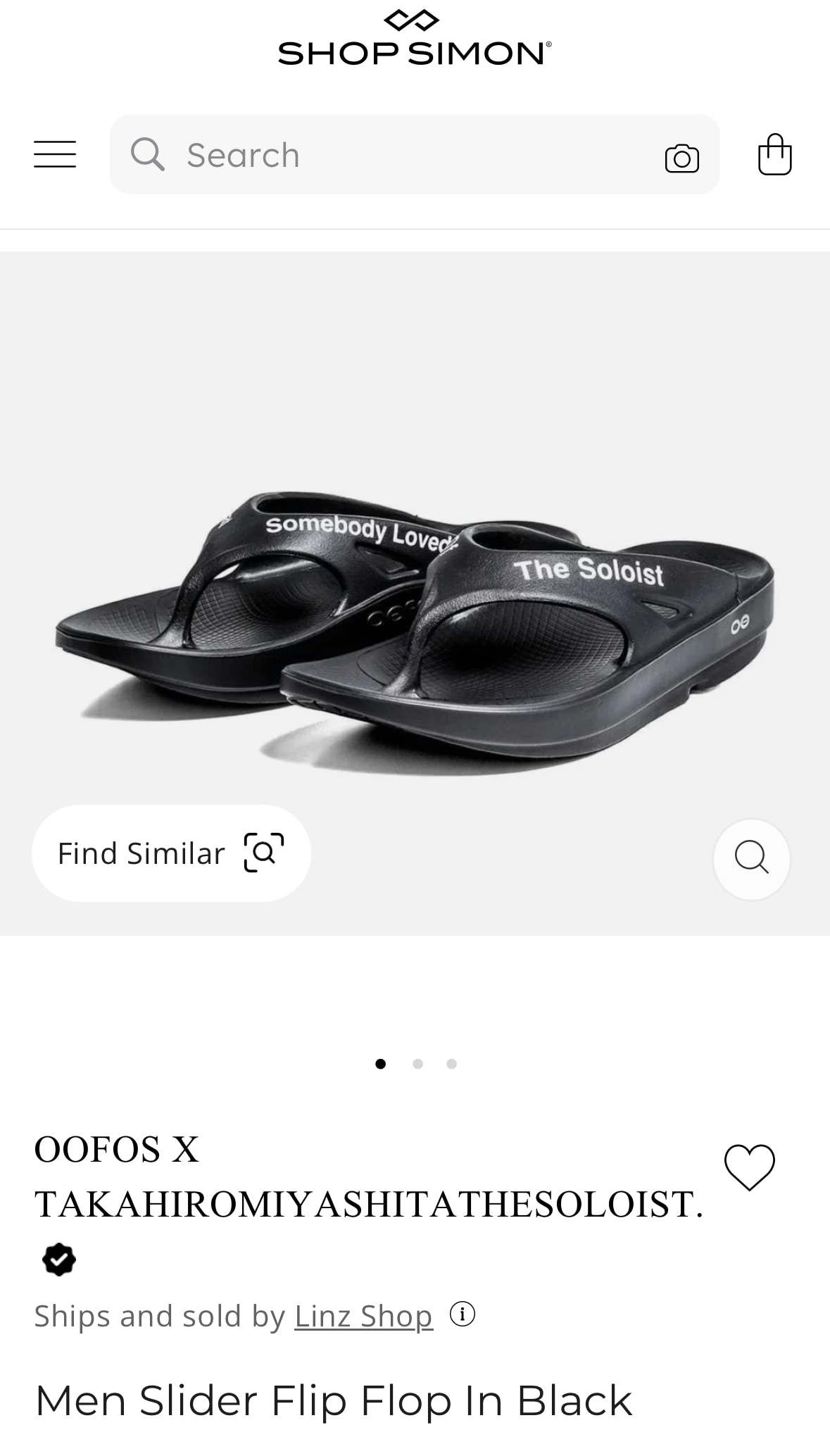Add product to wishlist heart
The width and height of the screenshot is (830, 1456).
point(750,1167)
